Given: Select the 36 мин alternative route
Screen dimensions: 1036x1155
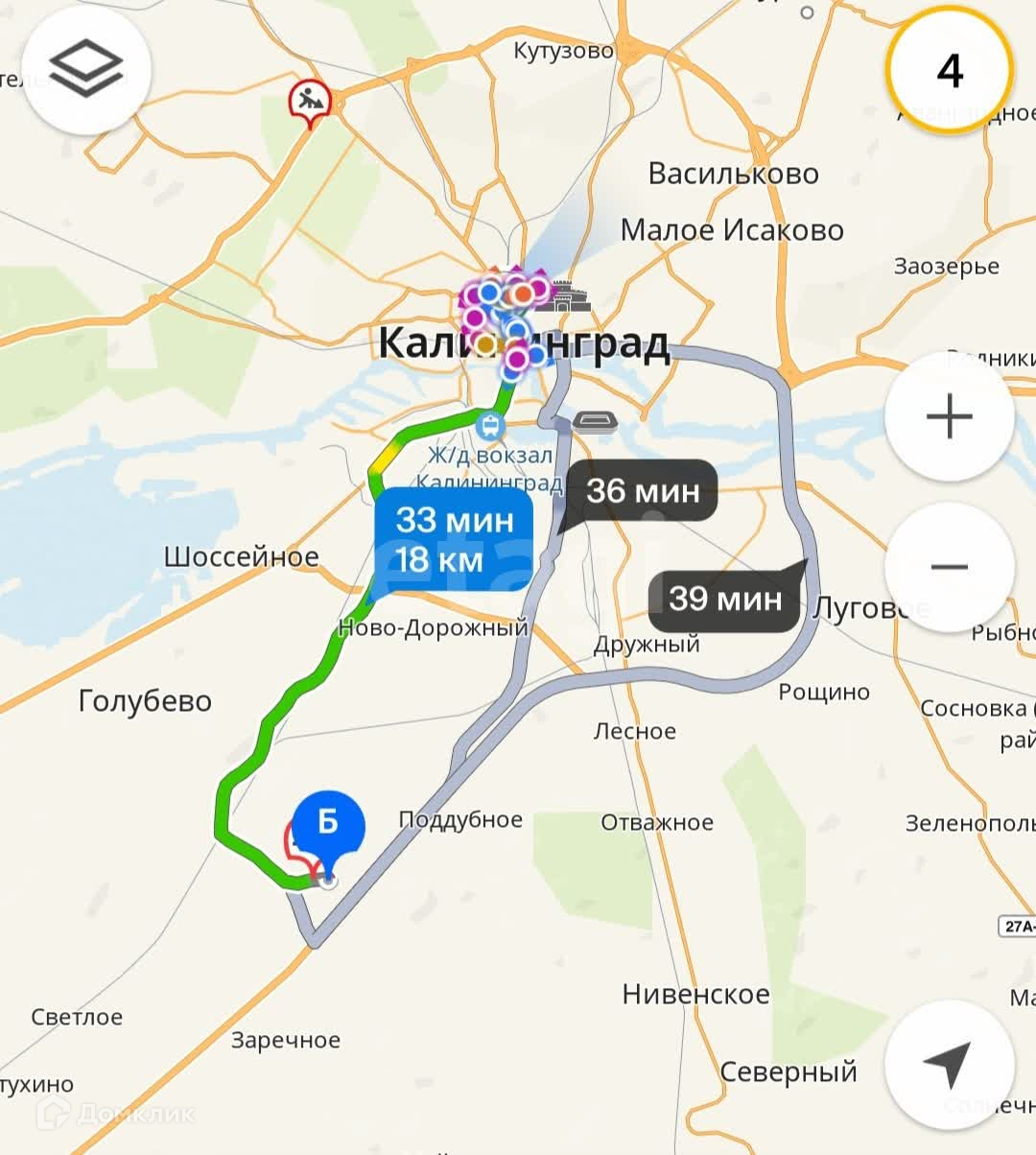Looking at the screenshot, I should pos(643,491).
